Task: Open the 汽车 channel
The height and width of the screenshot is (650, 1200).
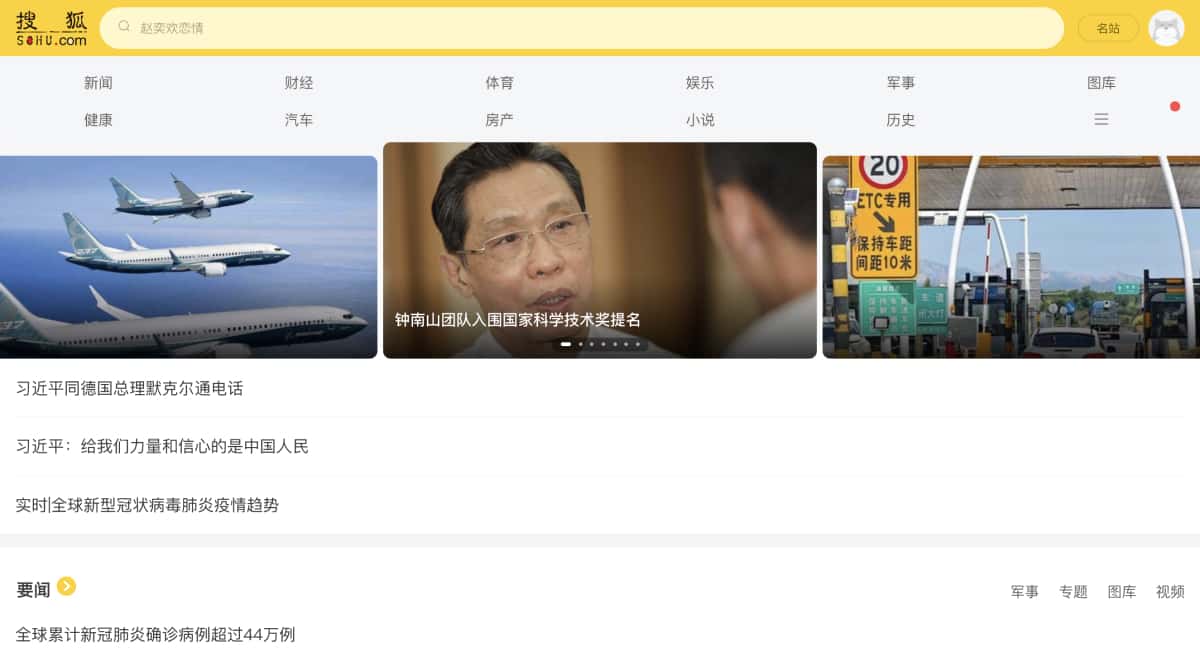Action: tap(299, 120)
